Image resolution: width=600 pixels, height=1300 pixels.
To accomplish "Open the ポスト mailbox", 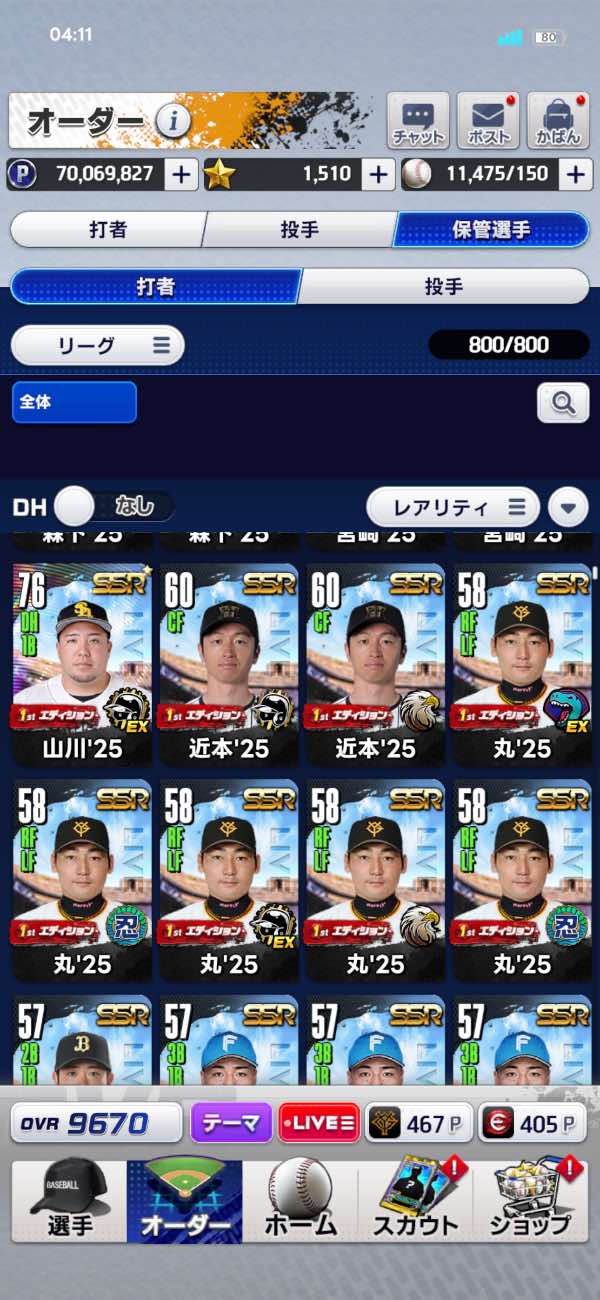I will click(488, 121).
